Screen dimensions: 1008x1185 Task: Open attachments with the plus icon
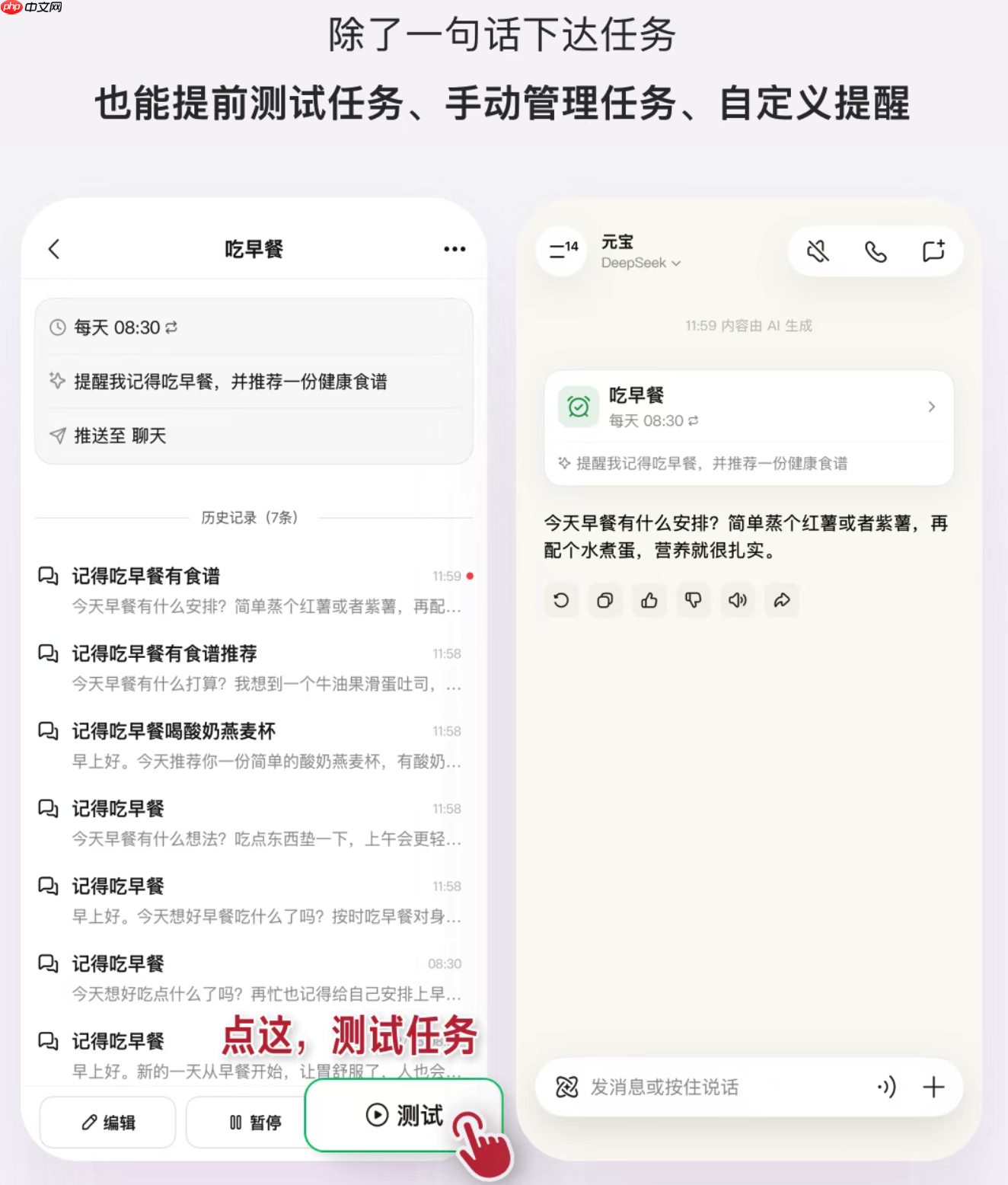coord(934,1088)
